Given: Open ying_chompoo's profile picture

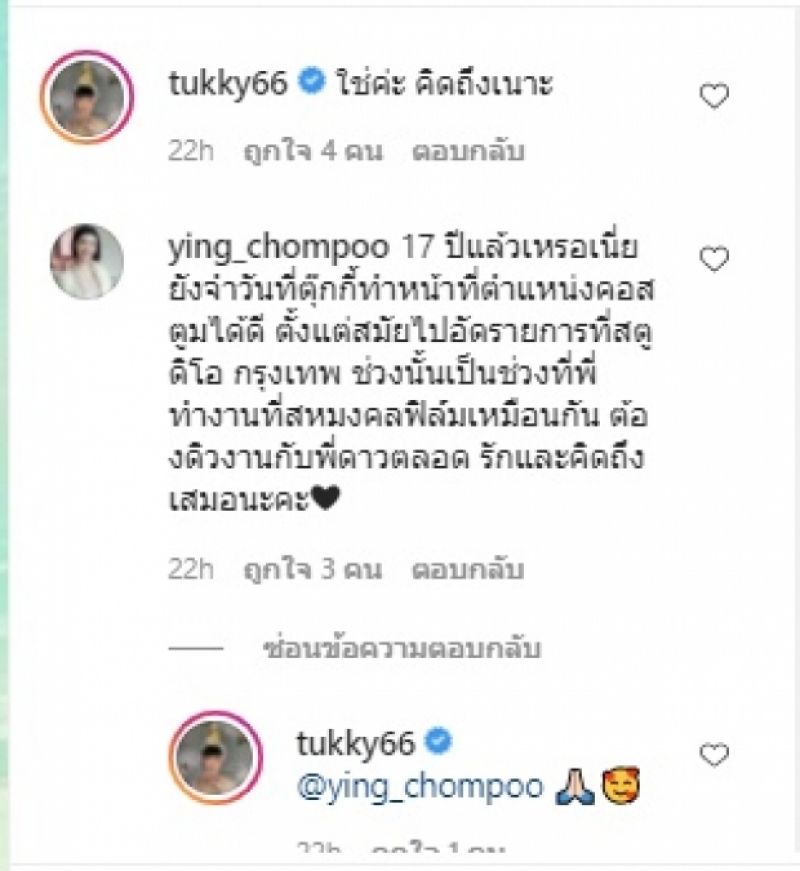Looking at the screenshot, I should click(87, 261).
